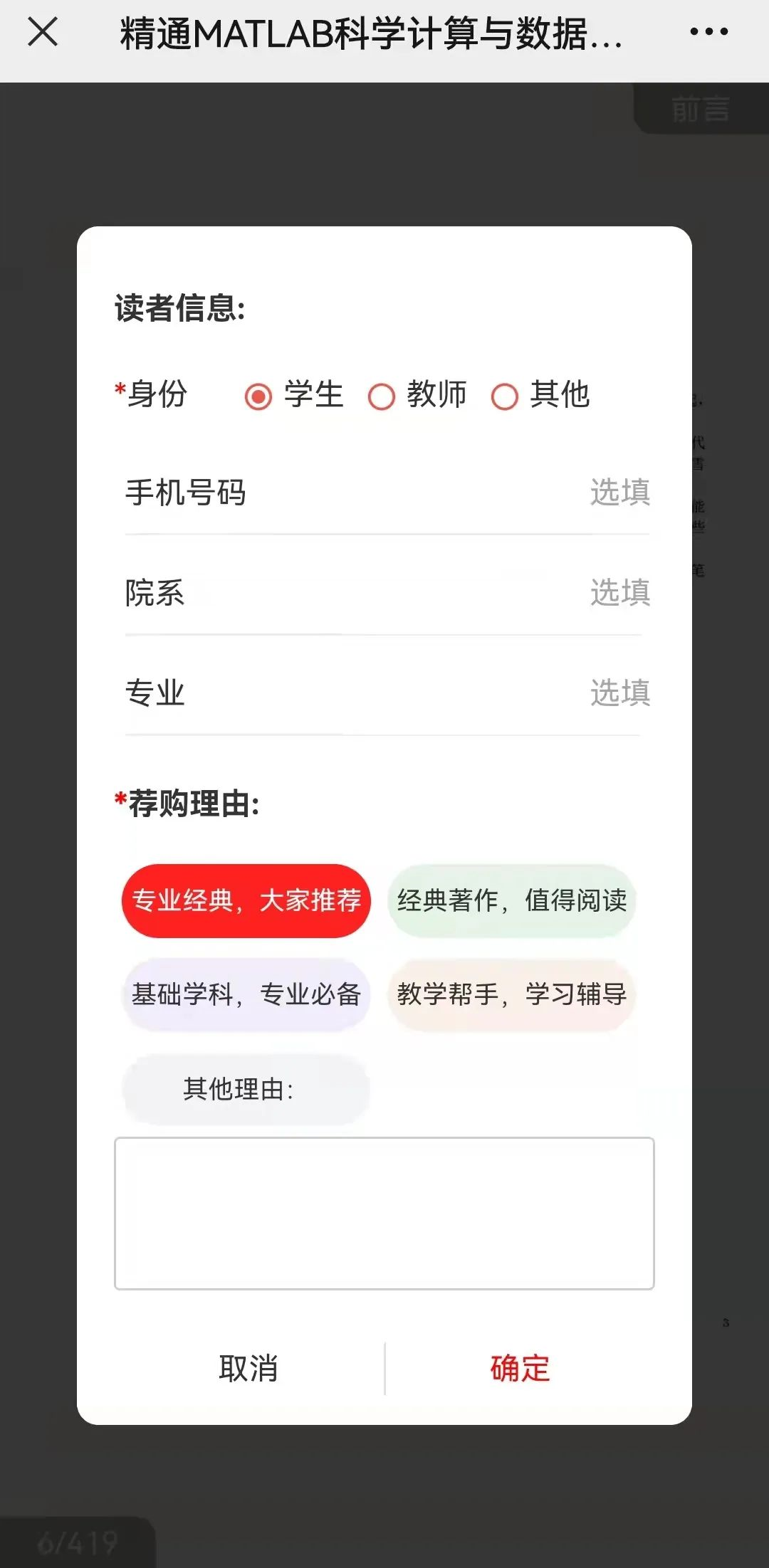769x1568 pixels.
Task: Close the page with the X icon
Action: click(x=43, y=33)
